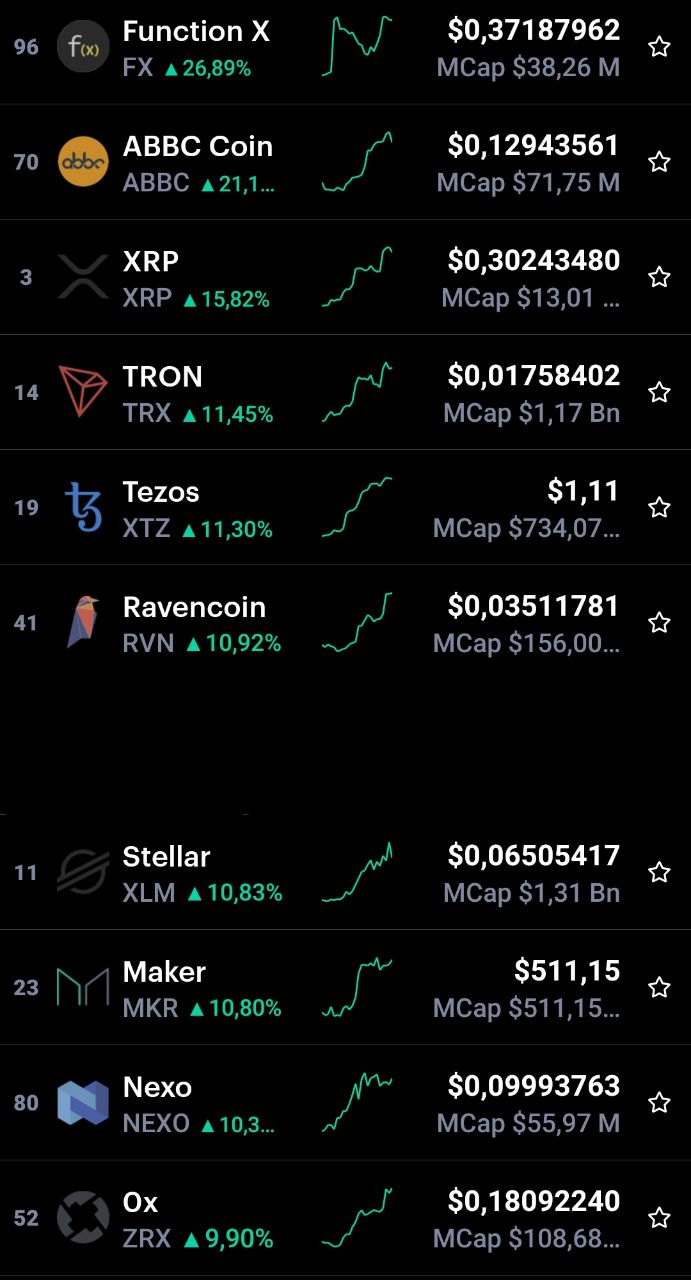Open the ABBC Coin row
The width and height of the screenshot is (691, 1280).
tap(345, 162)
